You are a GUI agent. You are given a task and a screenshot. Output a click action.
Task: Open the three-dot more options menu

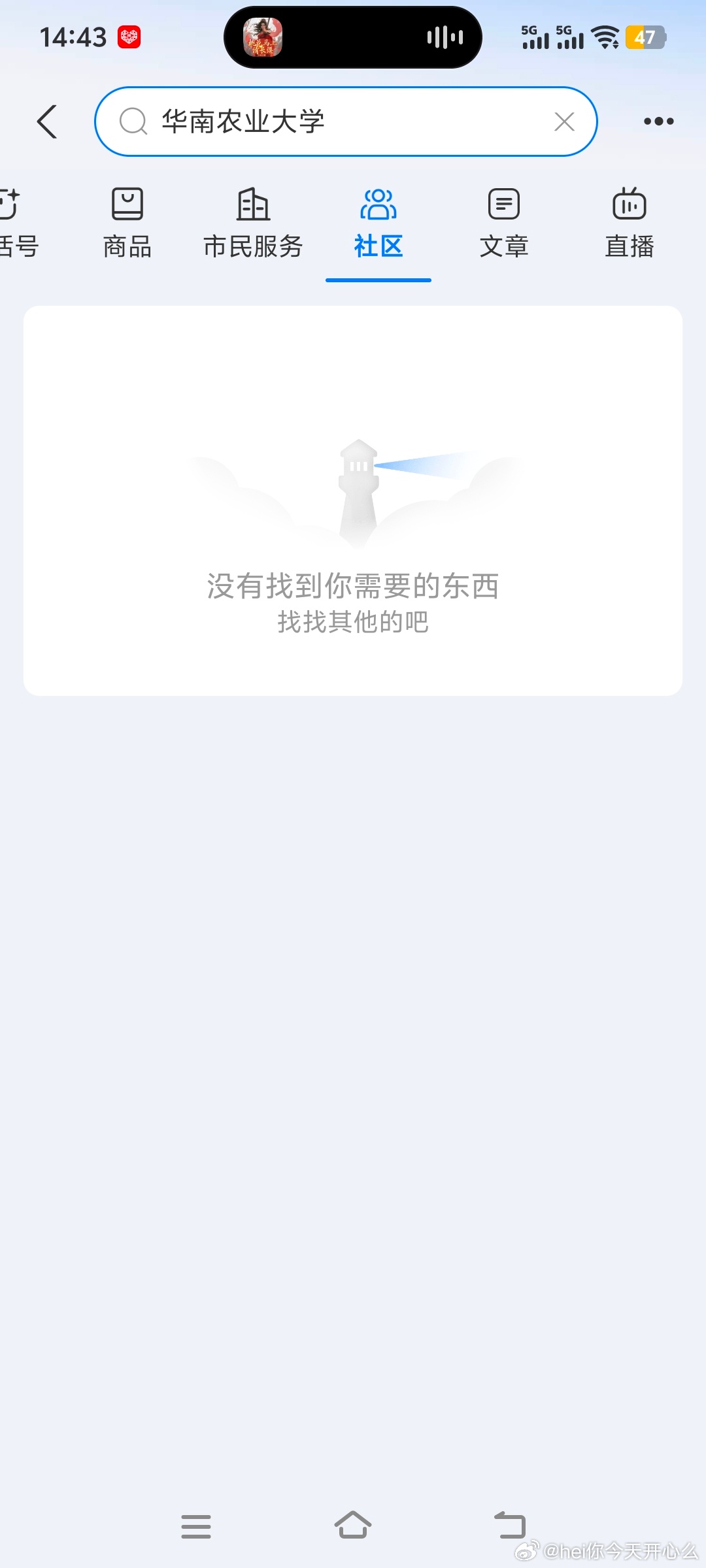point(658,122)
